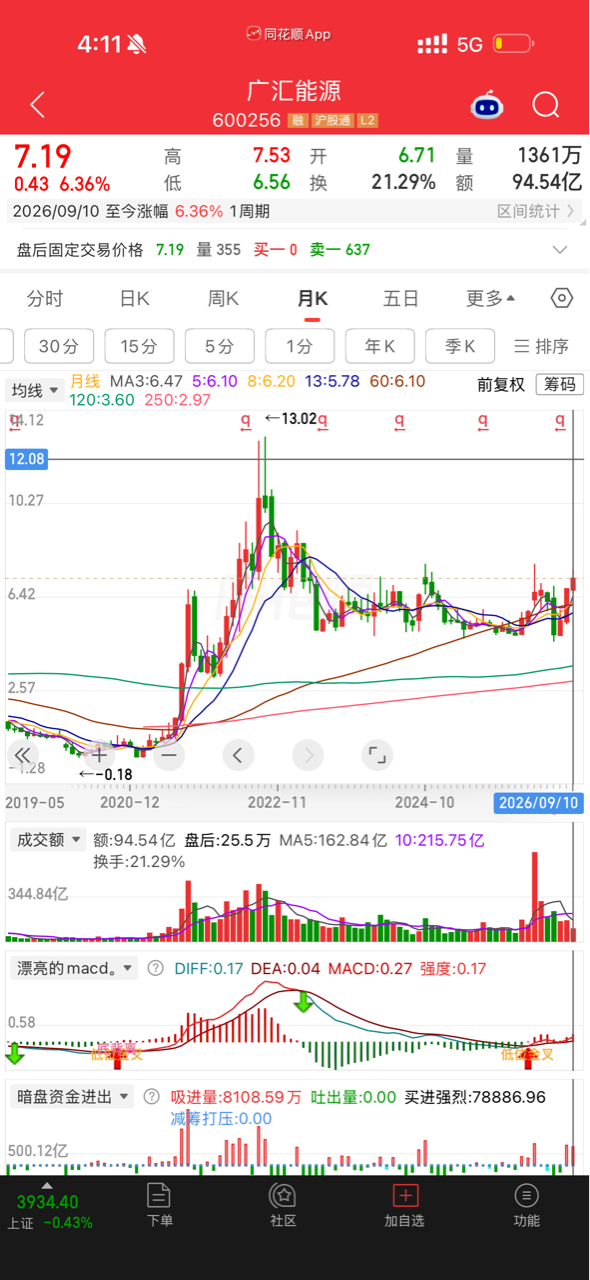Viewport: 590px width, 1280px height.
Task: Zoom out the chart with minus button
Action: click(x=168, y=755)
